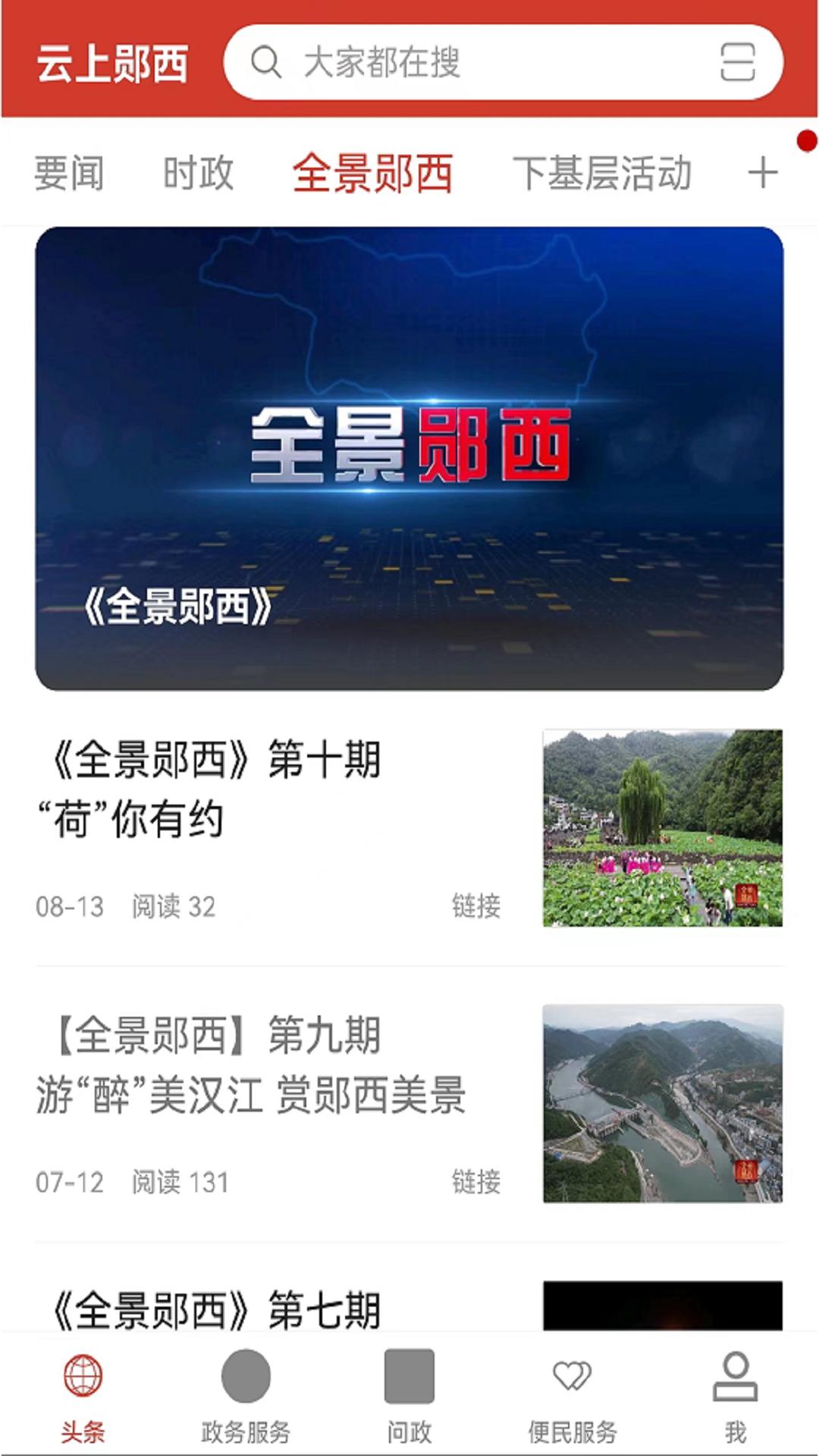The height and width of the screenshot is (1456, 819).
Task: Go to the 头条 bottom tab
Action: [83, 1395]
